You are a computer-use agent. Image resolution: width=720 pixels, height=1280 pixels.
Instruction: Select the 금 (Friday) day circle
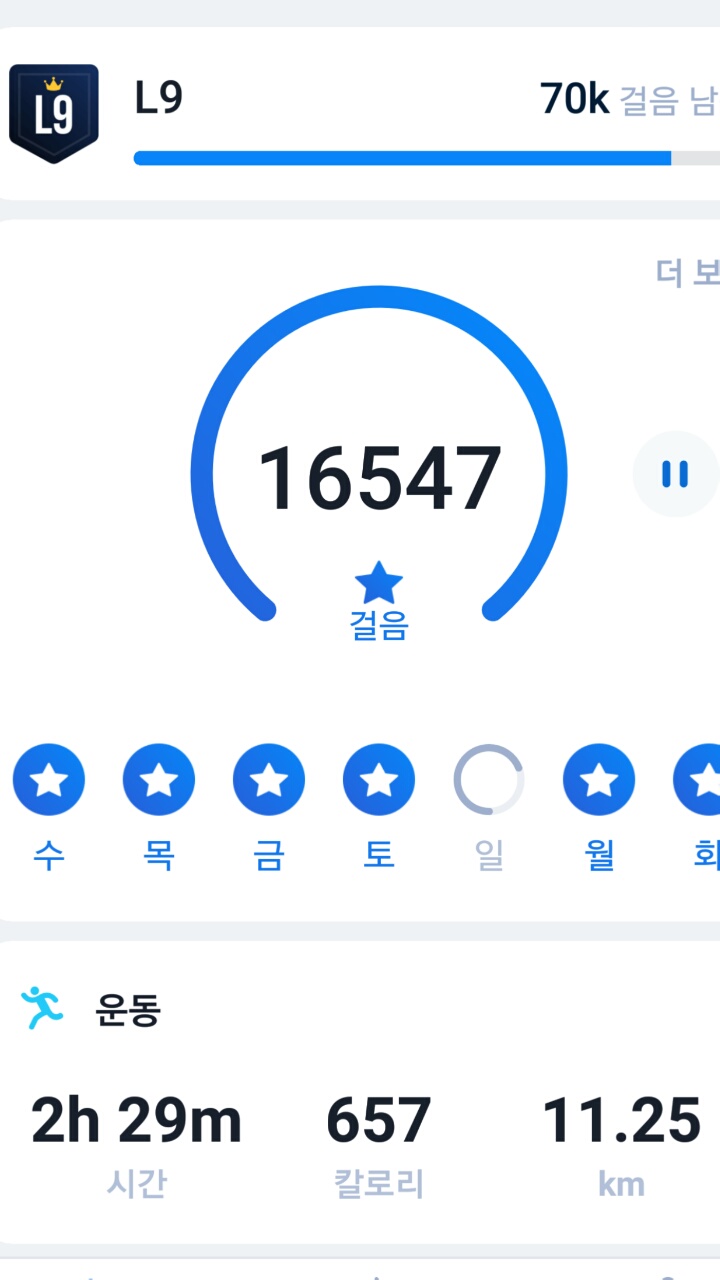(x=269, y=780)
